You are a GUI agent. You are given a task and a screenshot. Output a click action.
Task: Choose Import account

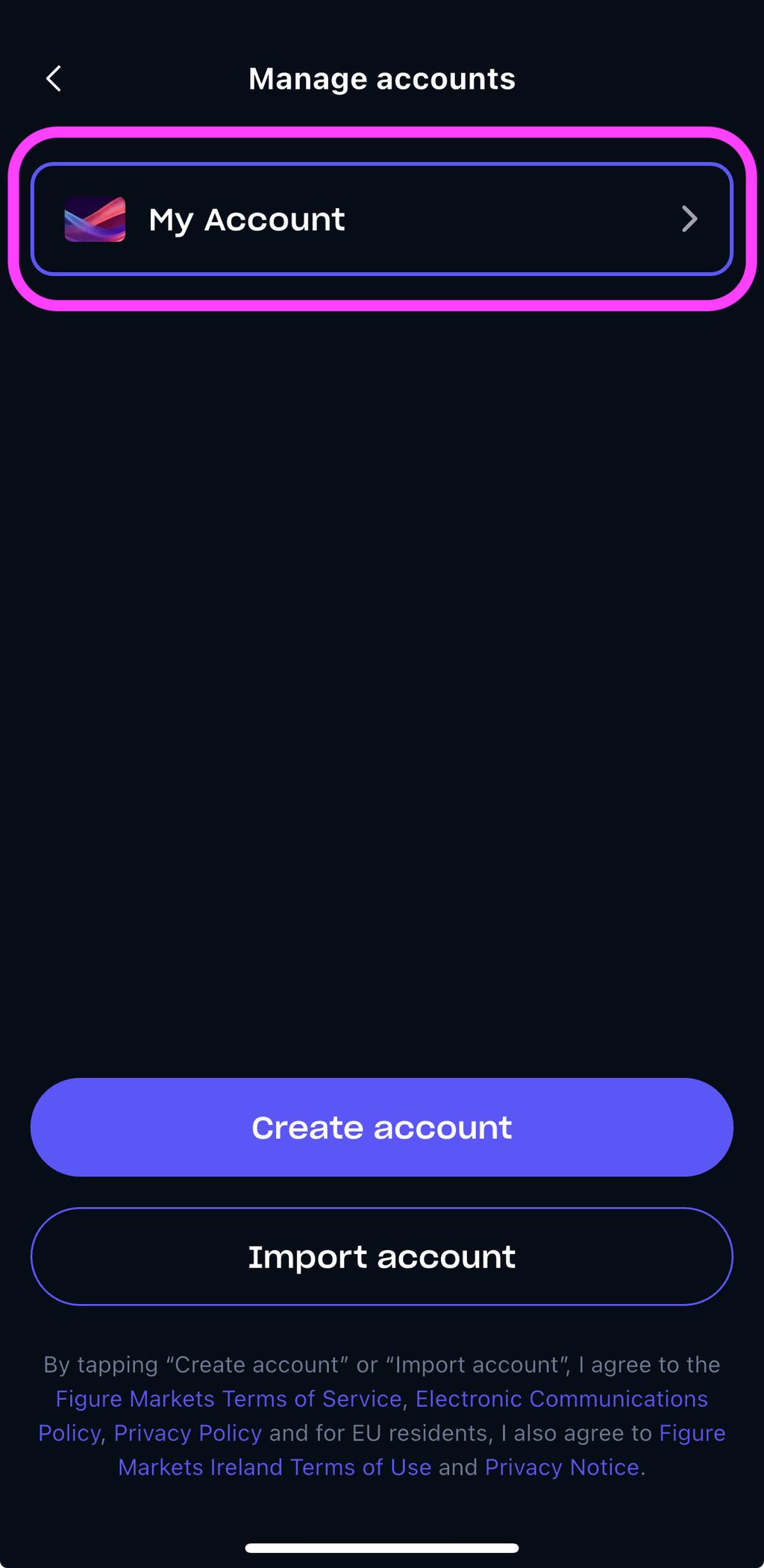coord(381,1257)
